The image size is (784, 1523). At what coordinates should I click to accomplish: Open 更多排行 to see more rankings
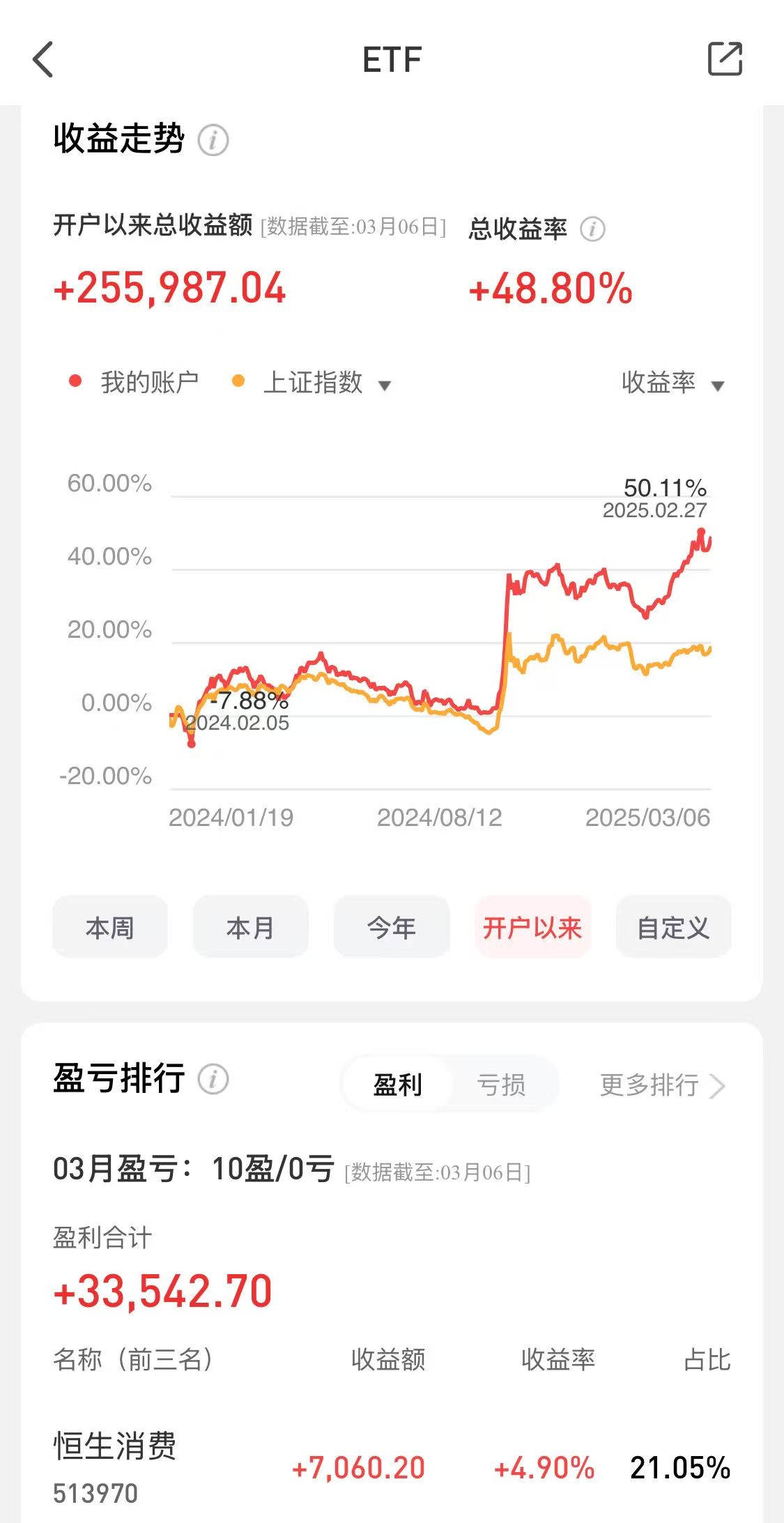663,1085
